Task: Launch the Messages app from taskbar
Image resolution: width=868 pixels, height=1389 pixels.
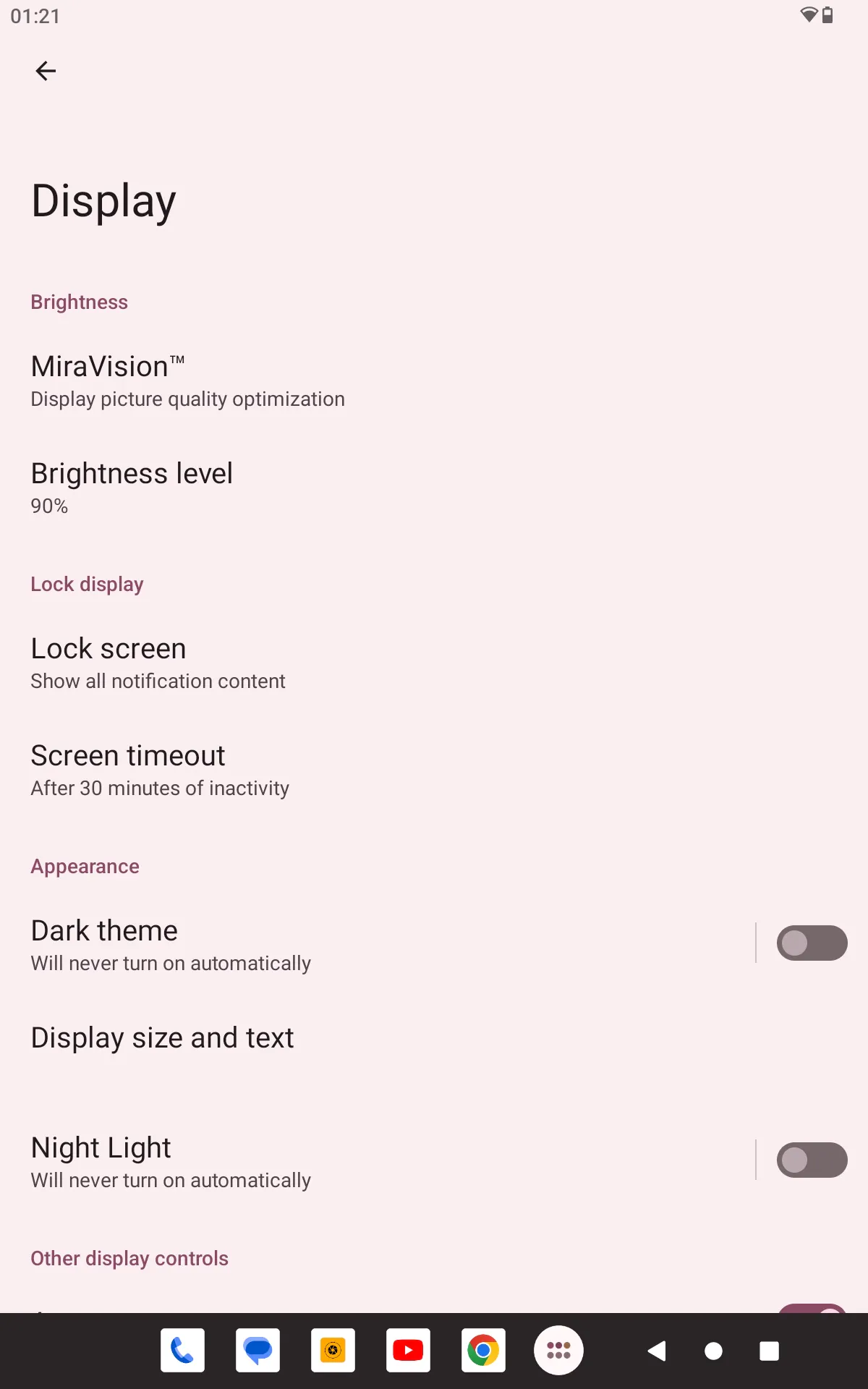Action: coord(258,1350)
